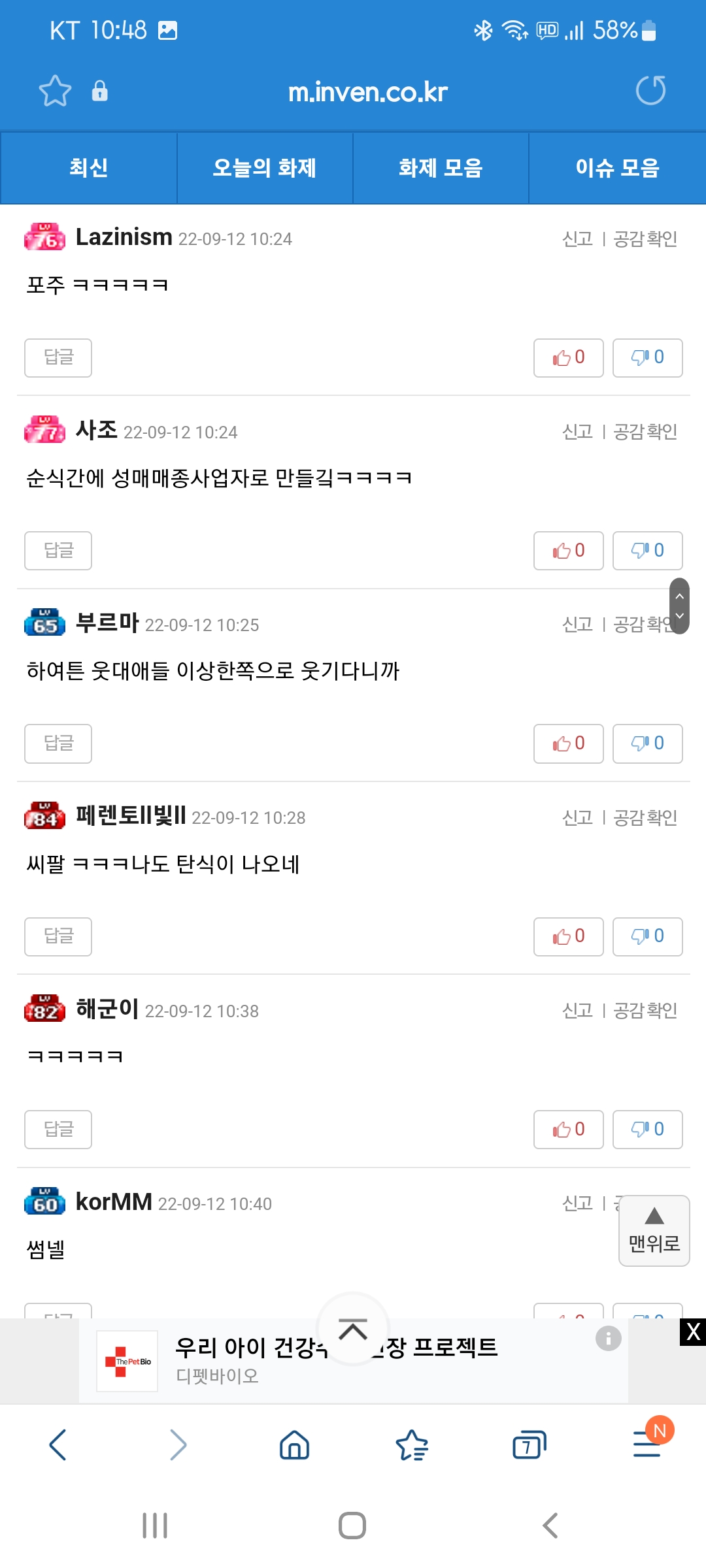The image size is (706, 1568).
Task: Open the browser tabs view
Action: click(529, 1445)
